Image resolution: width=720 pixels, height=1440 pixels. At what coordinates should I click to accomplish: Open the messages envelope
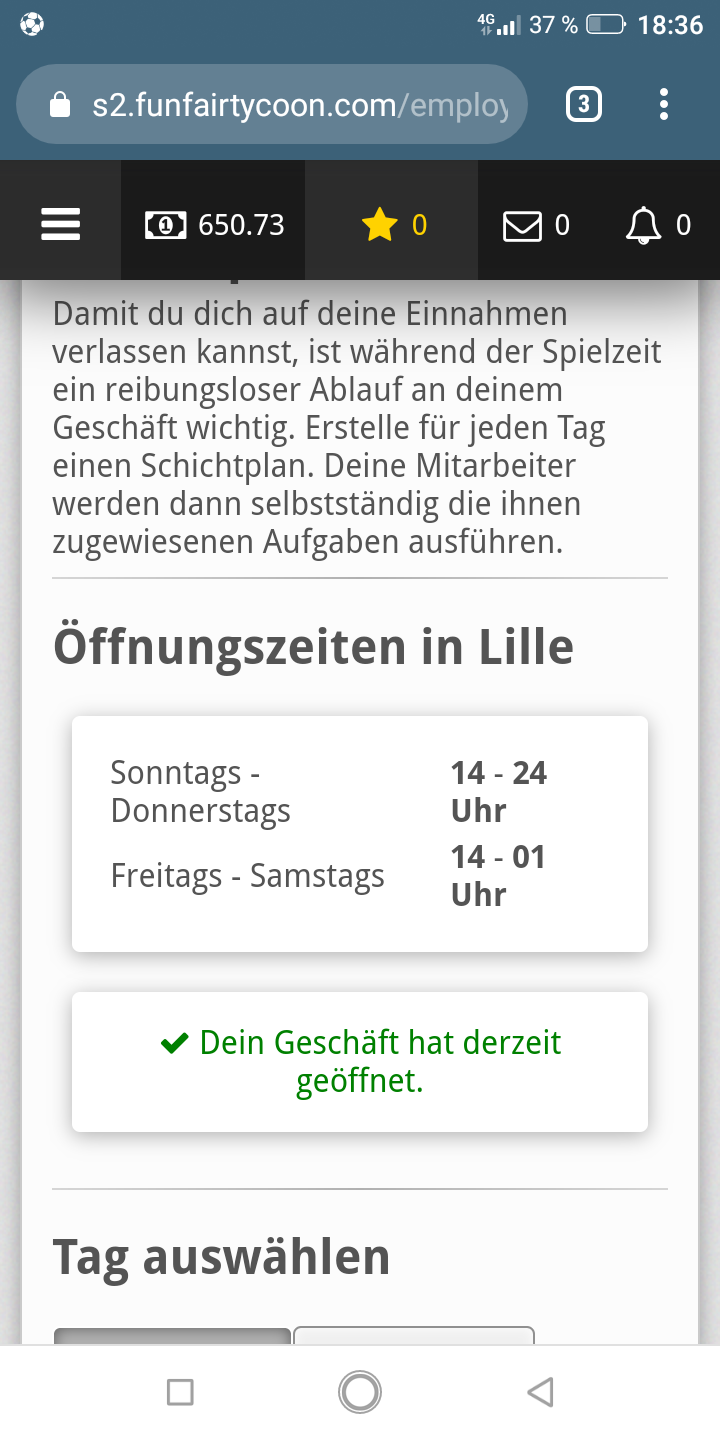pyautogui.click(x=536, y=225)
